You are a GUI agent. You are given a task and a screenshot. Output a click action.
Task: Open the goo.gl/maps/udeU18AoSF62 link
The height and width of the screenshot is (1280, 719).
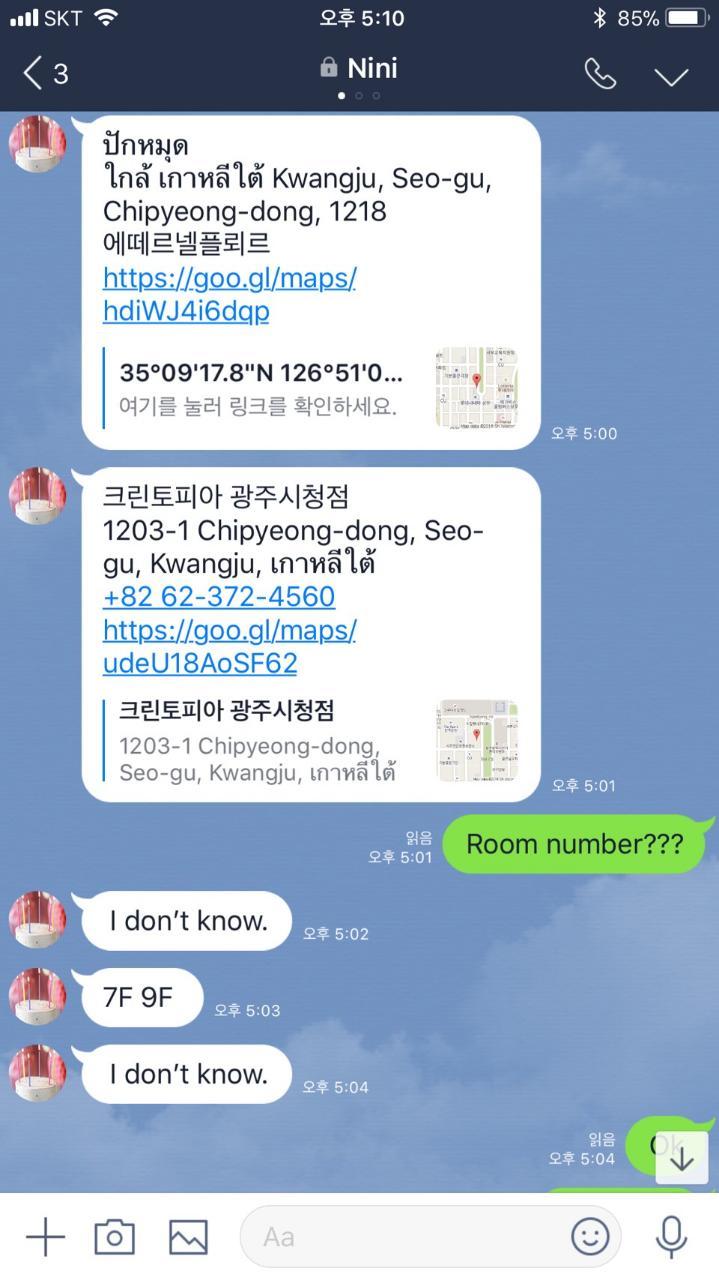click(x=229, y=647)
